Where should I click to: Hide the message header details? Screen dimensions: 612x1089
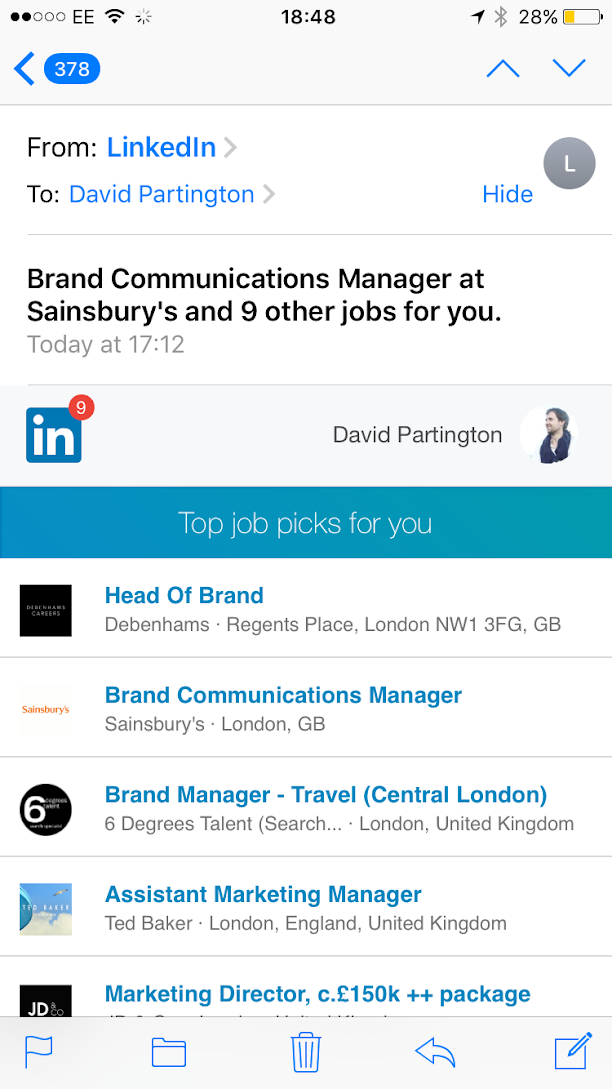coord(507,194)
